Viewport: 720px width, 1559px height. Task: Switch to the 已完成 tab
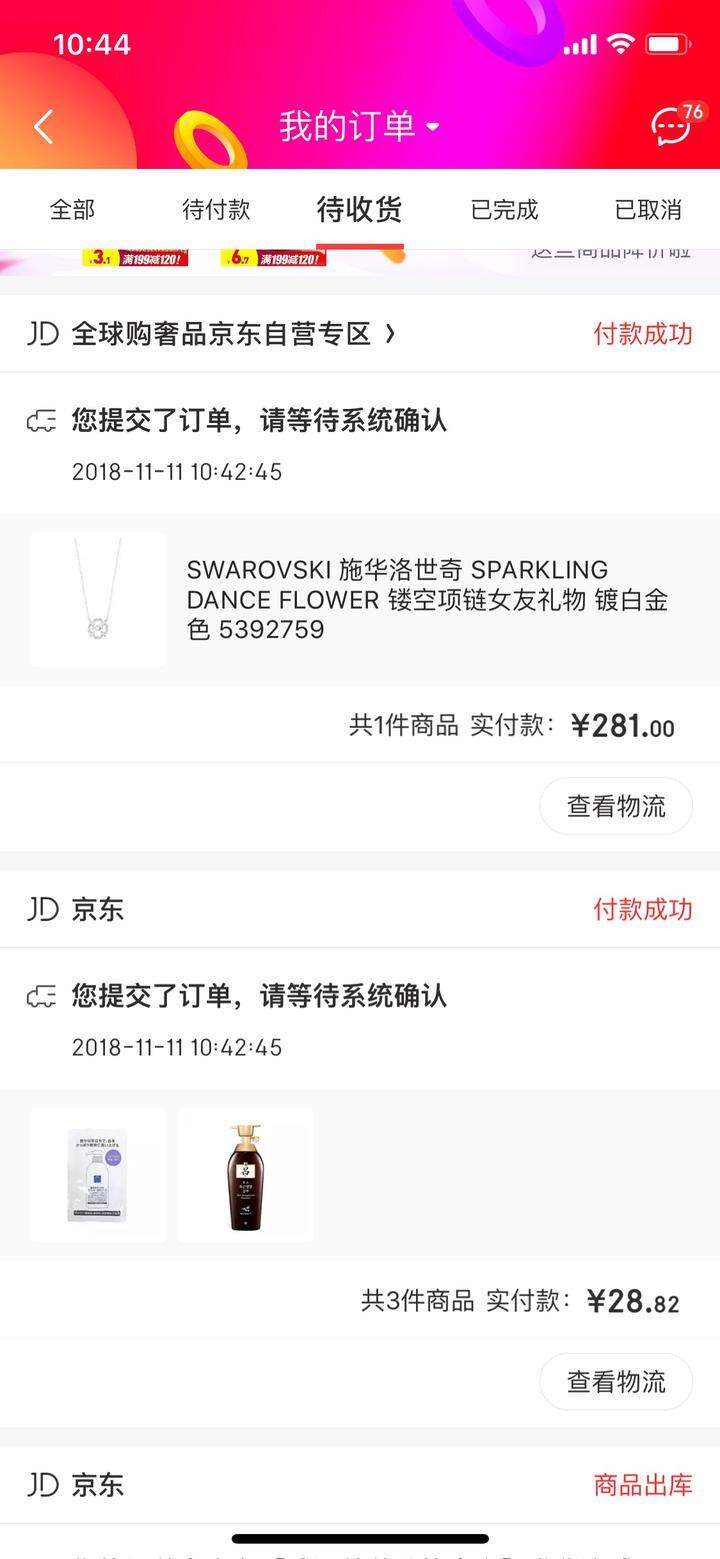click(x=504, y=210)
